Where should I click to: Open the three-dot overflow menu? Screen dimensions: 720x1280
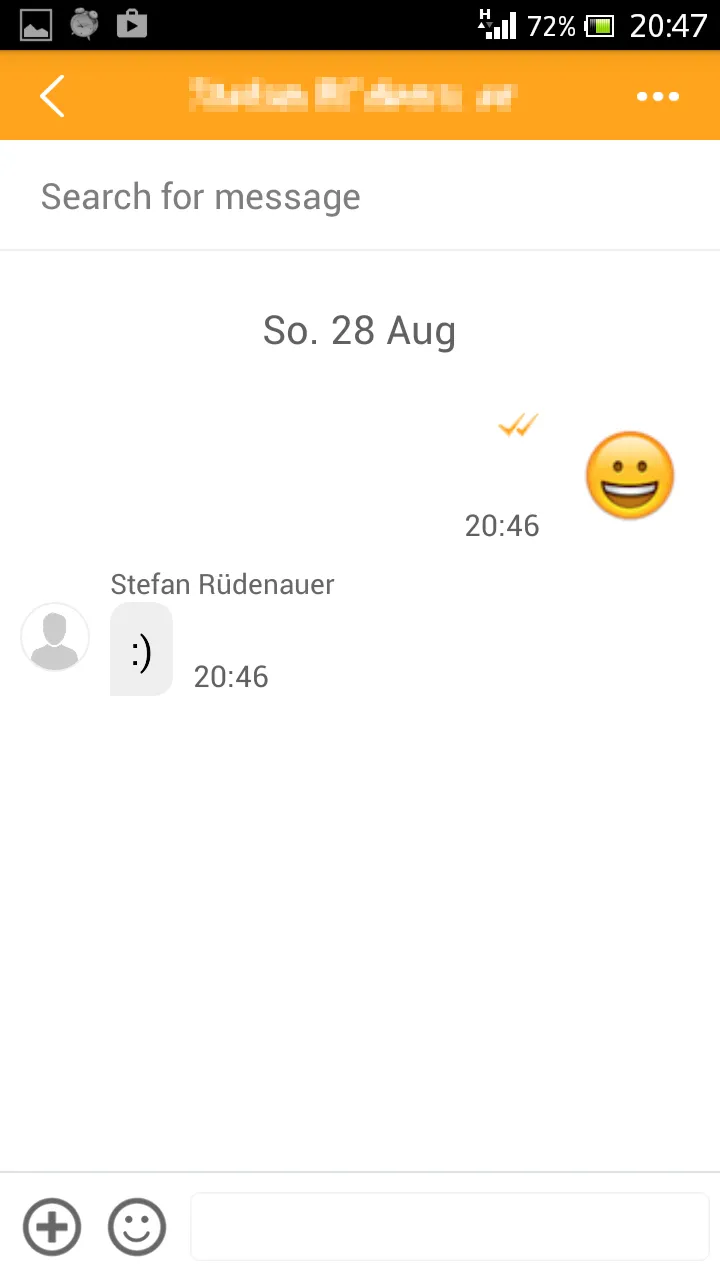pos(657,97)
